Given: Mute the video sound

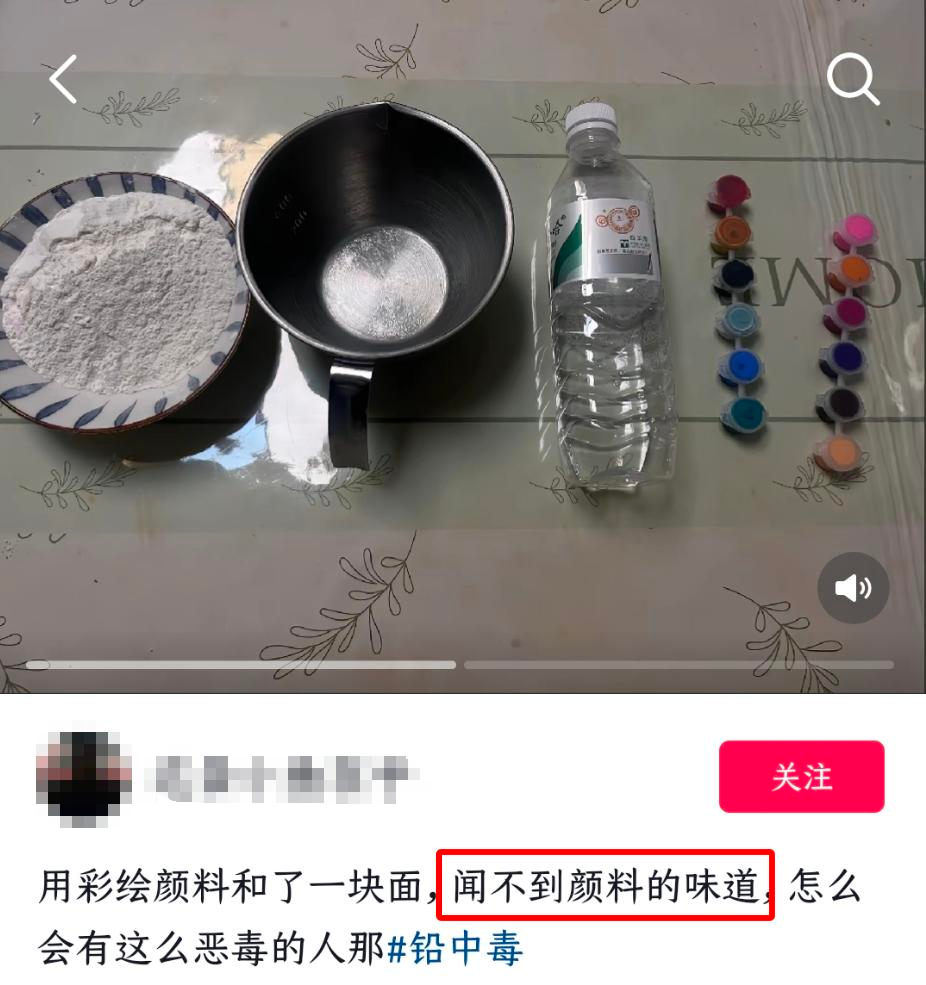Looking at the screenshot, I should click(x=852, y=588).
